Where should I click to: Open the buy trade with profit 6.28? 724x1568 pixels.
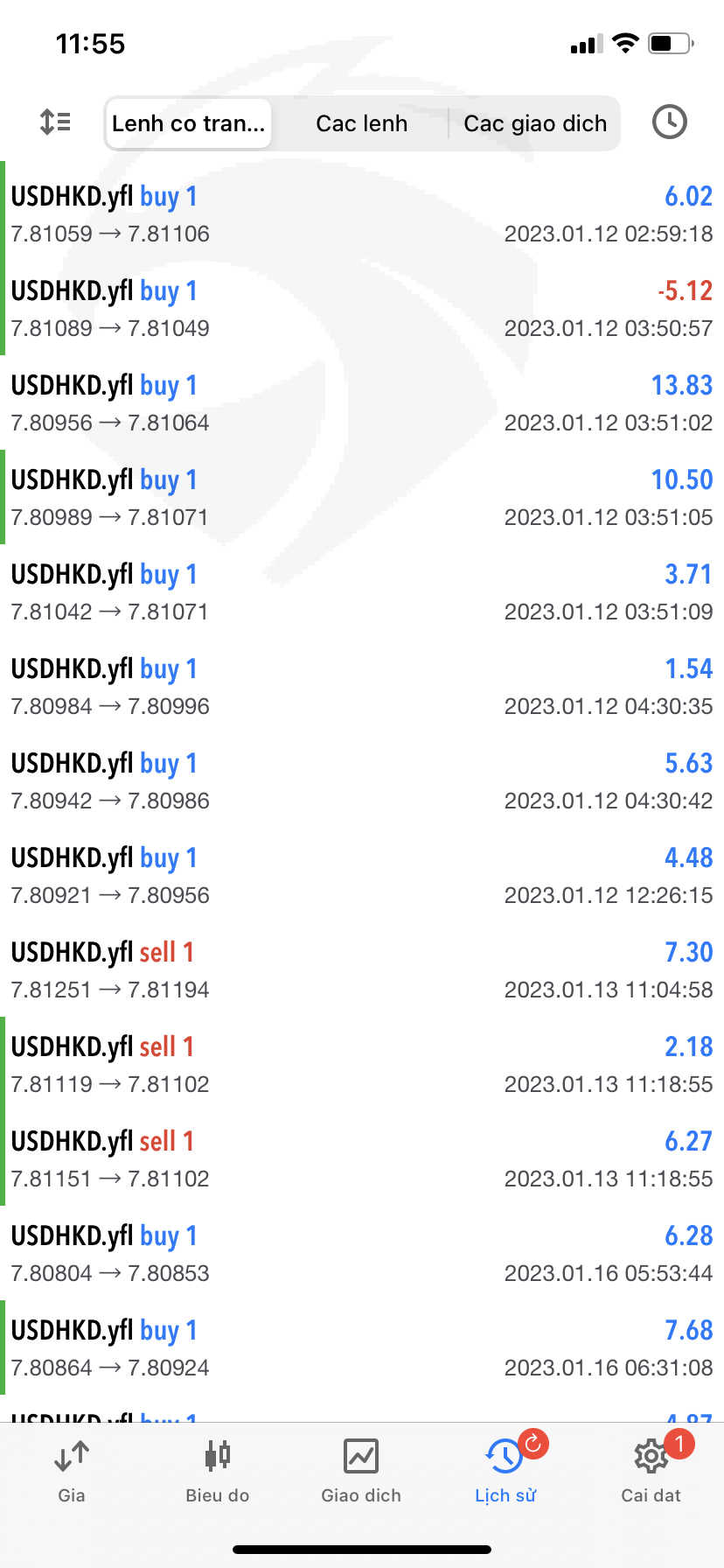362,1253
